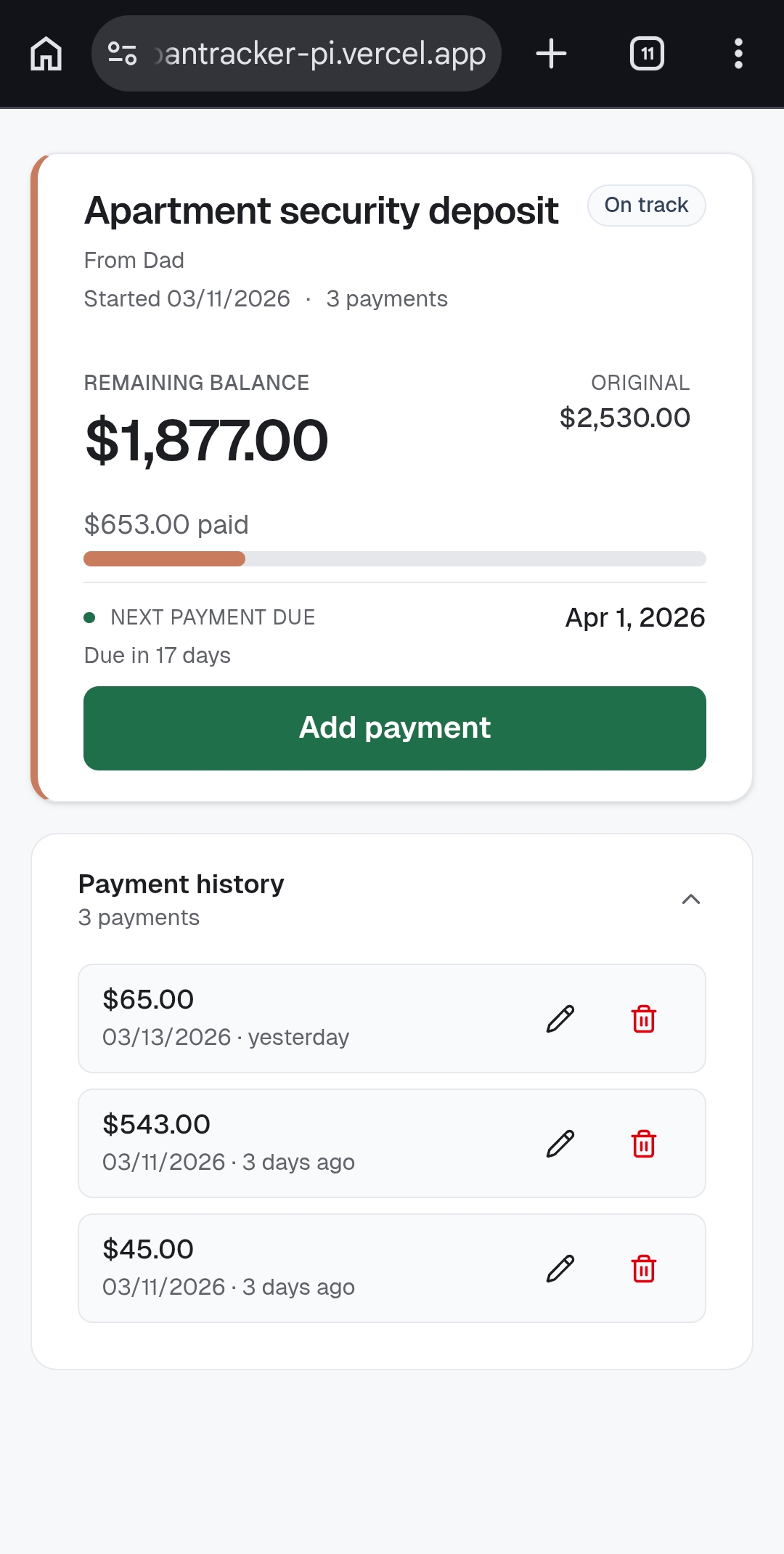Tap the green next payment due dot

91,617
